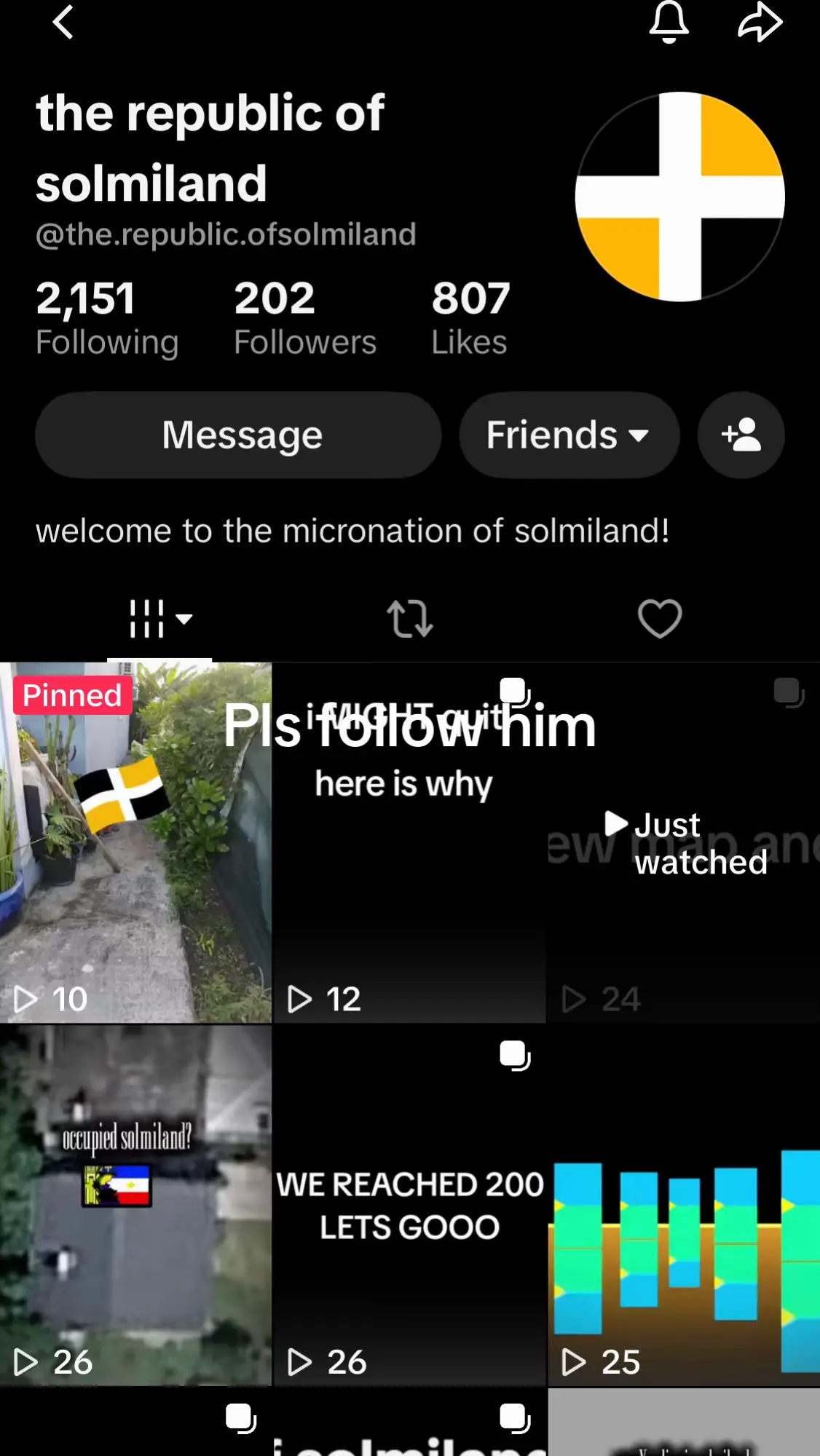The image size is (820, 1456).
Task: Open the Followers list
Action: tap(305, 318)
